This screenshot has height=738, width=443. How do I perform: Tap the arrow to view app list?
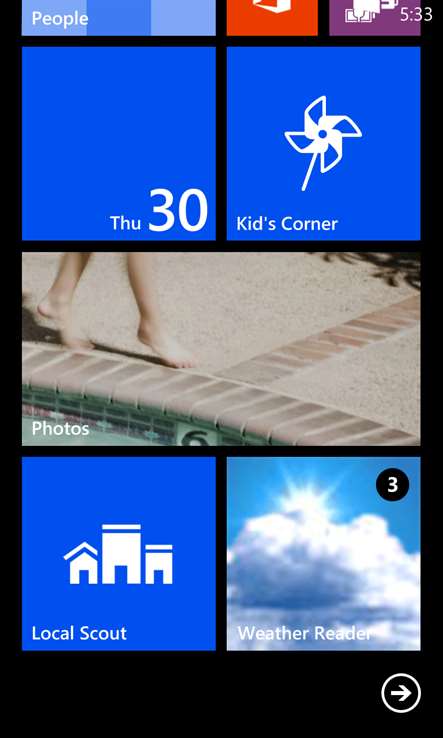[401, 693]
